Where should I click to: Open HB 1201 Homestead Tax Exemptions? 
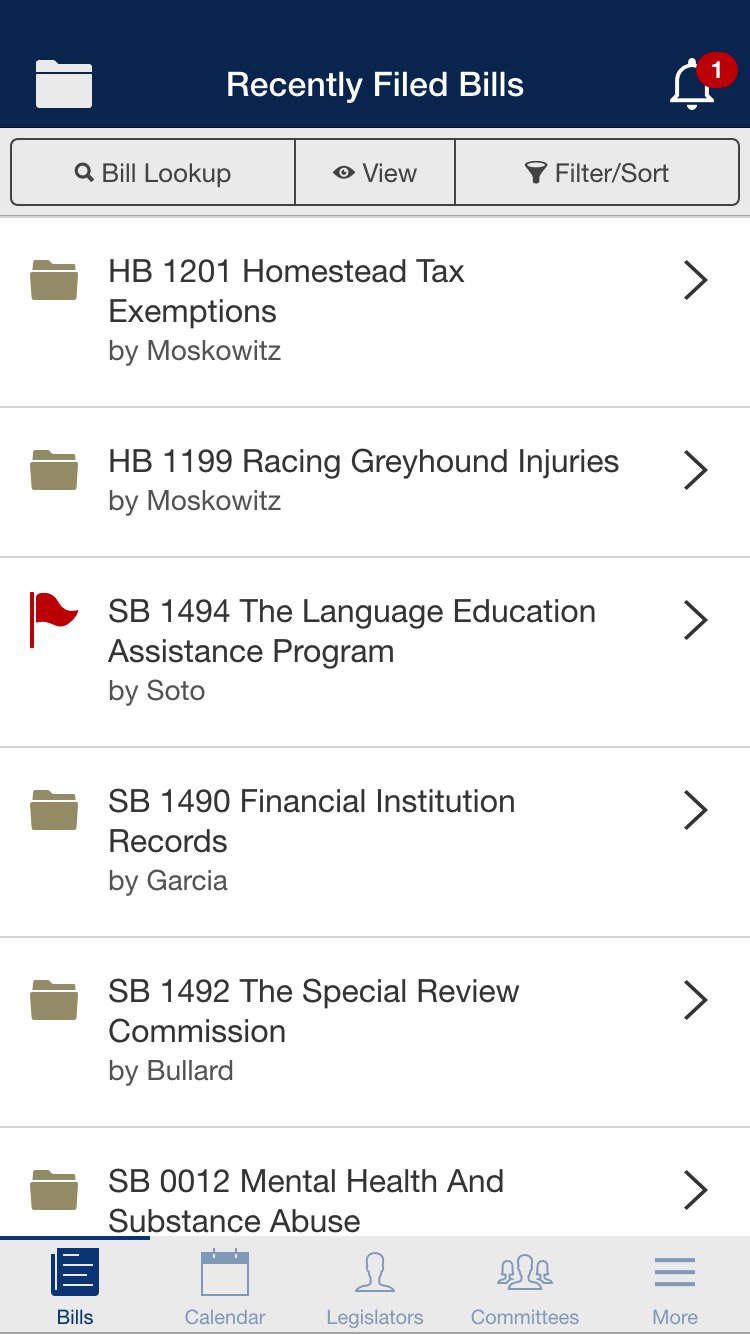375,312
